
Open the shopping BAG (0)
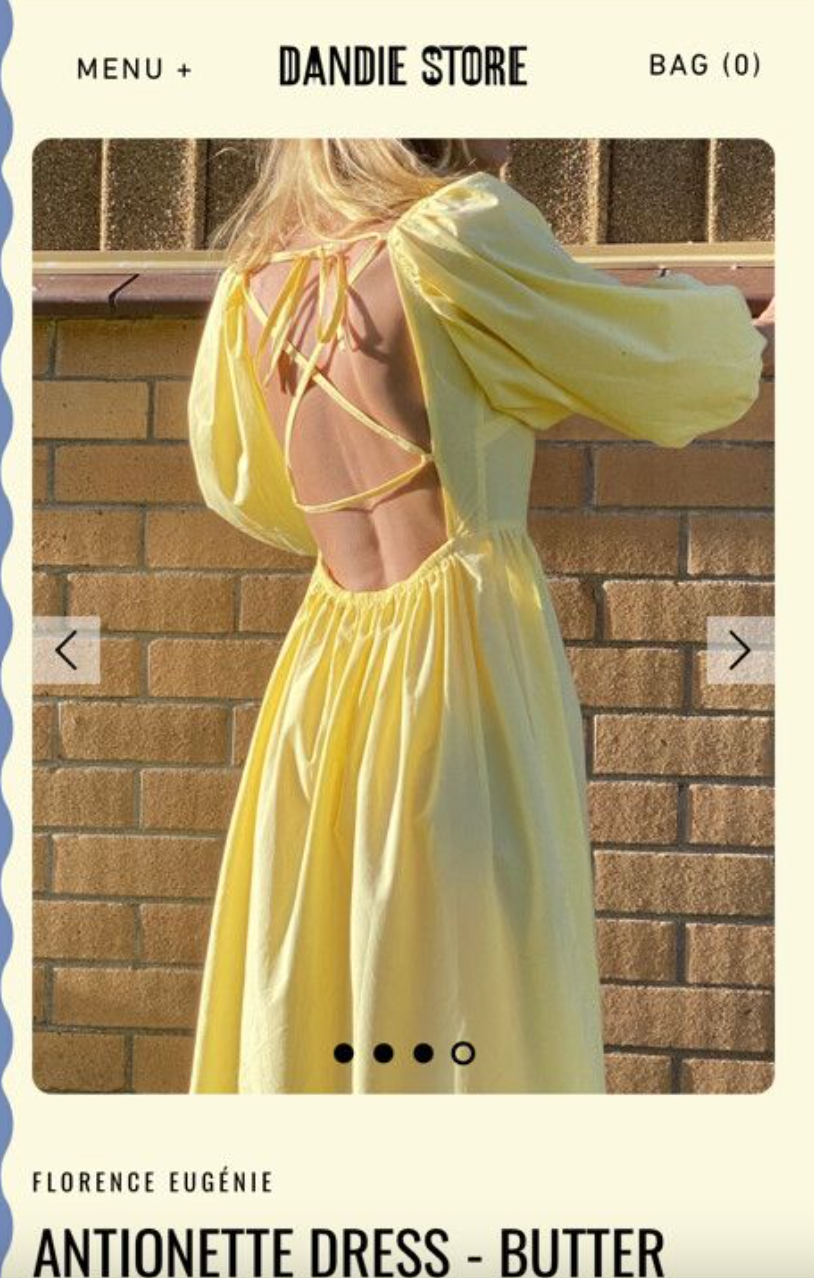point(705,66)
